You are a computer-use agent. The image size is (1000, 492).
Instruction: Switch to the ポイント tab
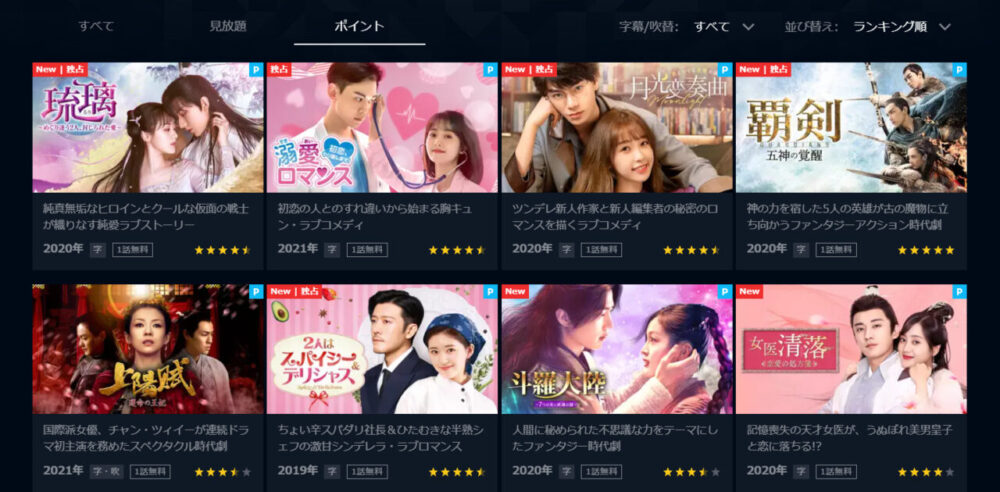(359, 26)
